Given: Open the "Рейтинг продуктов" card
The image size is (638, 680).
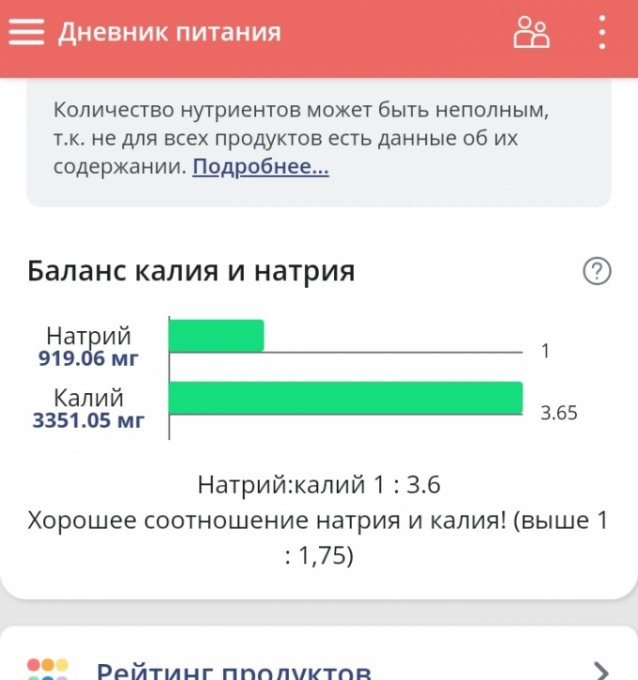Looking at the screenshot, I should pos(318,667).
